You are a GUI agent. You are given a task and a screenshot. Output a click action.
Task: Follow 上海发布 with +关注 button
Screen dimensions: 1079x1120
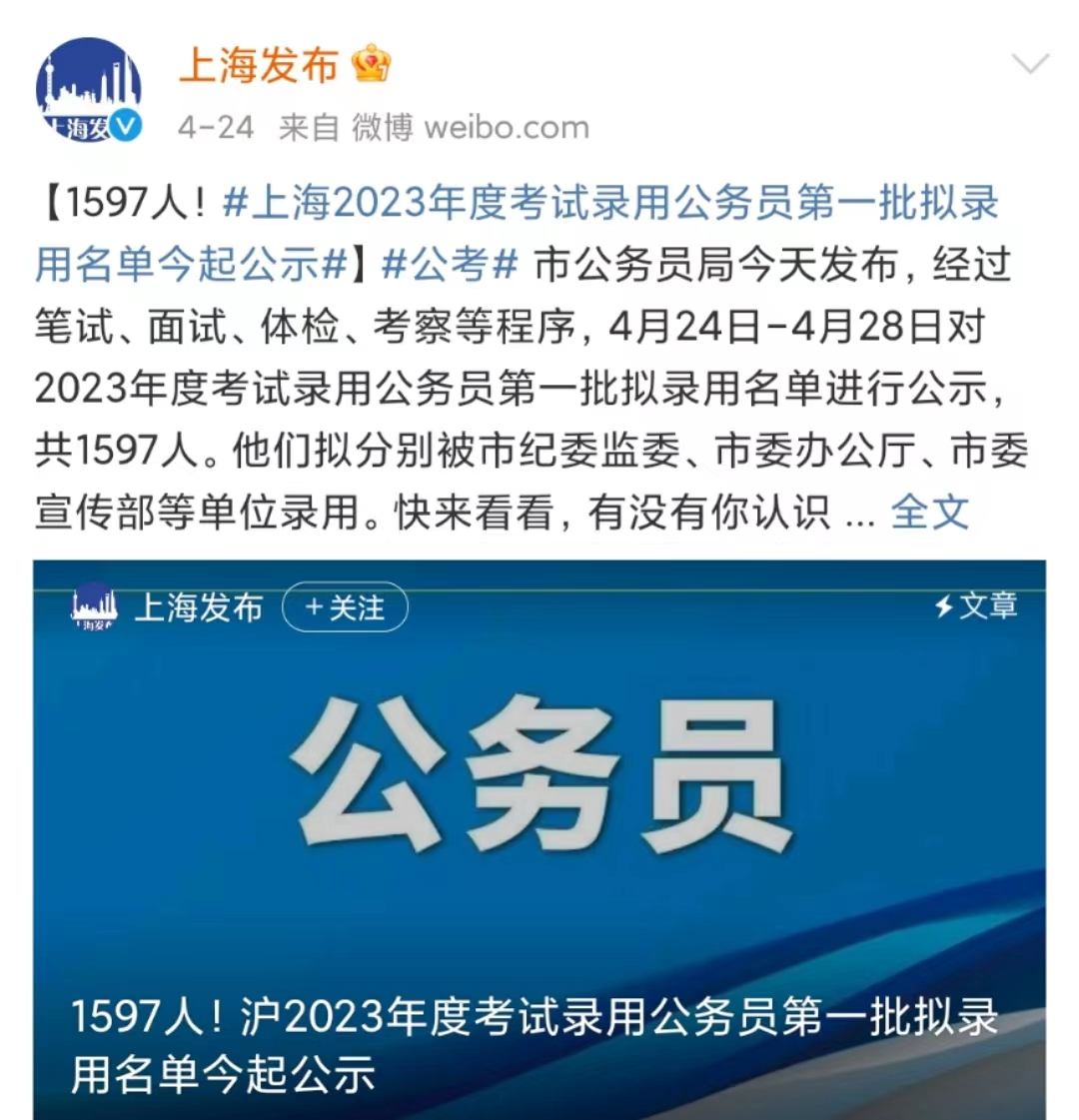point(345,607)
